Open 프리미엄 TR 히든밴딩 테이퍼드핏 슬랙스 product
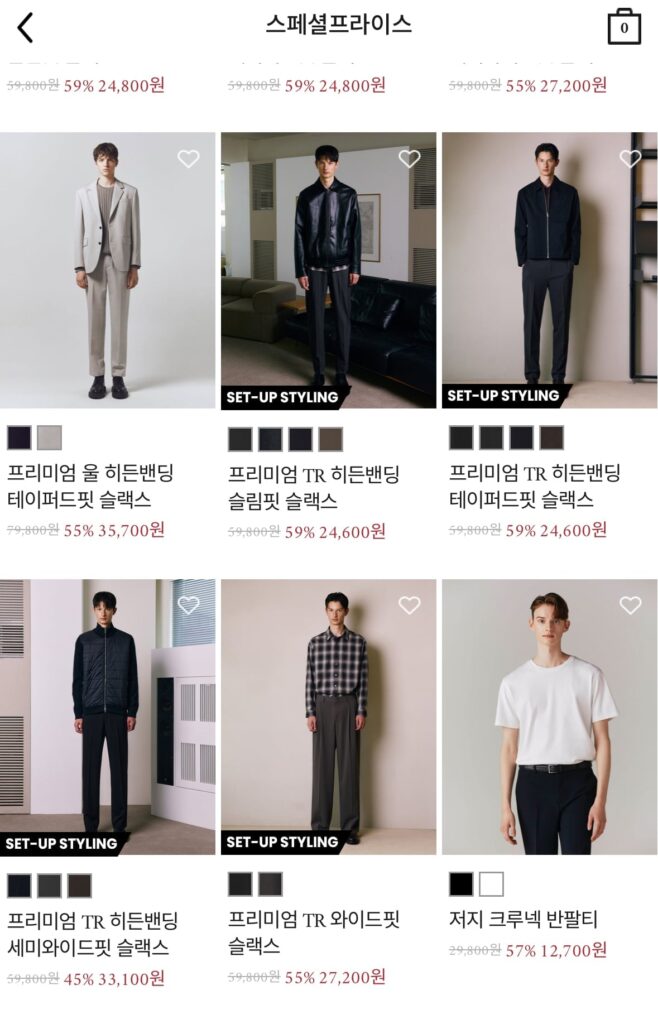This screenshot has height=1024, width=658. pyautogui.click(x=549, y=270)
